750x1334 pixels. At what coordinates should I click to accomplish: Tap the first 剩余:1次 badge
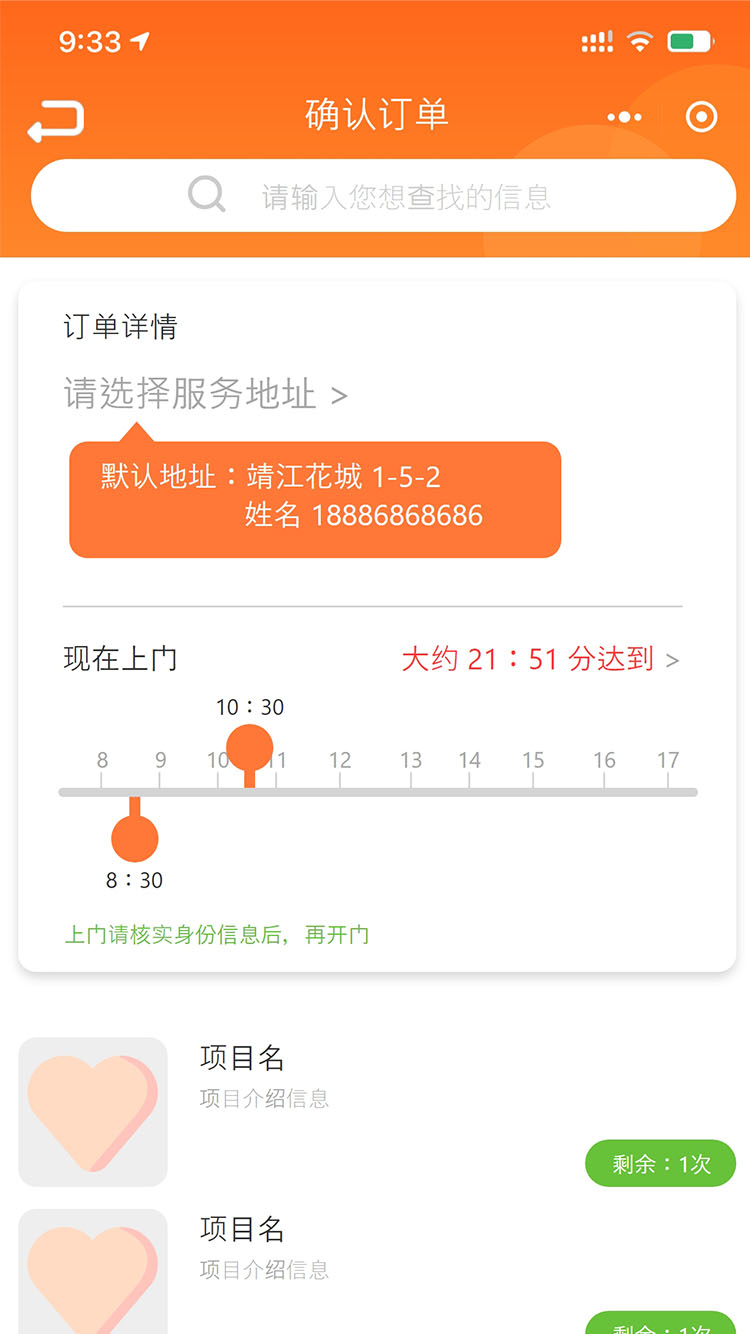660,1164
